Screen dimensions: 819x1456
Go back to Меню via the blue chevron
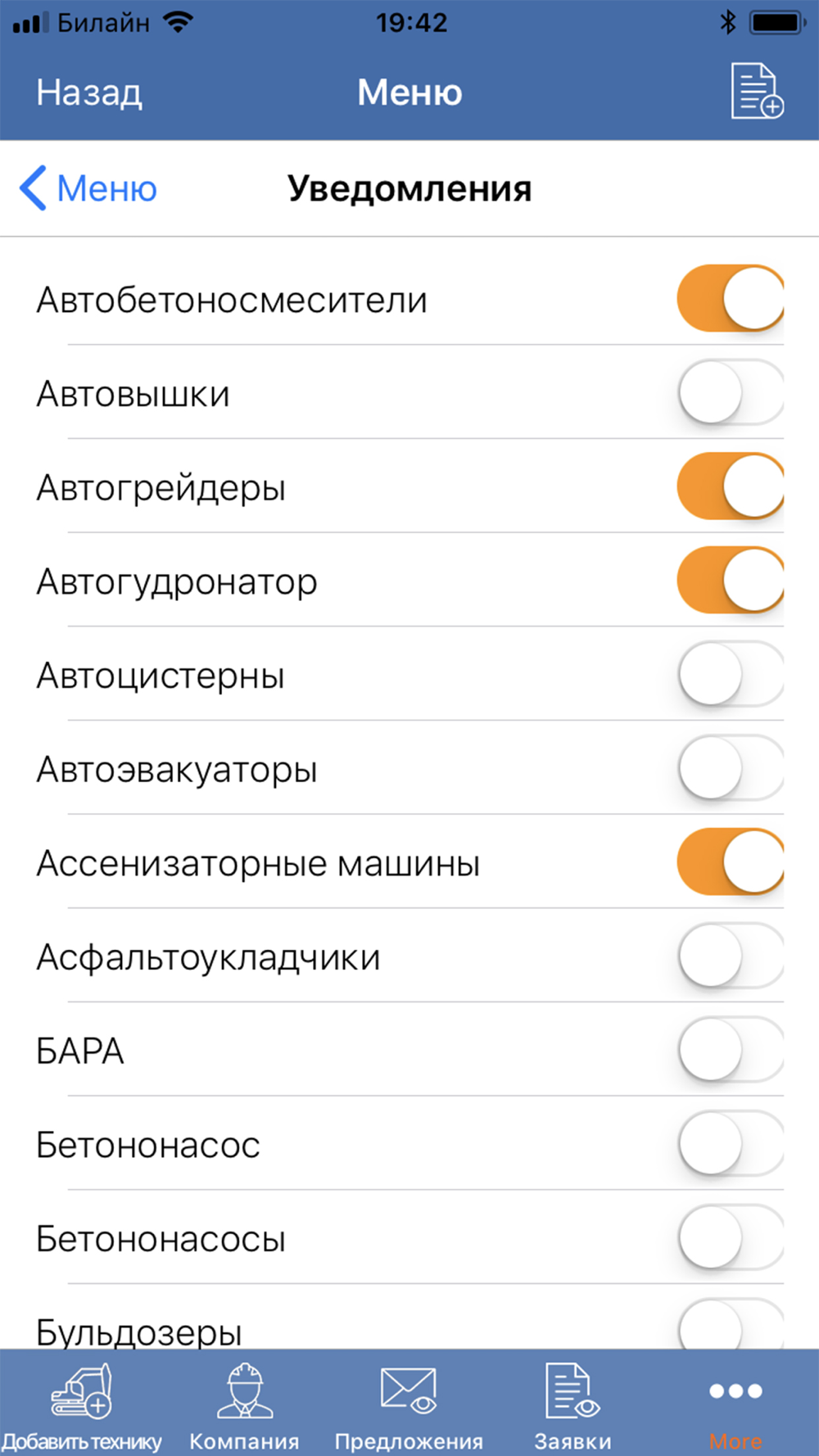coord(88,188)
